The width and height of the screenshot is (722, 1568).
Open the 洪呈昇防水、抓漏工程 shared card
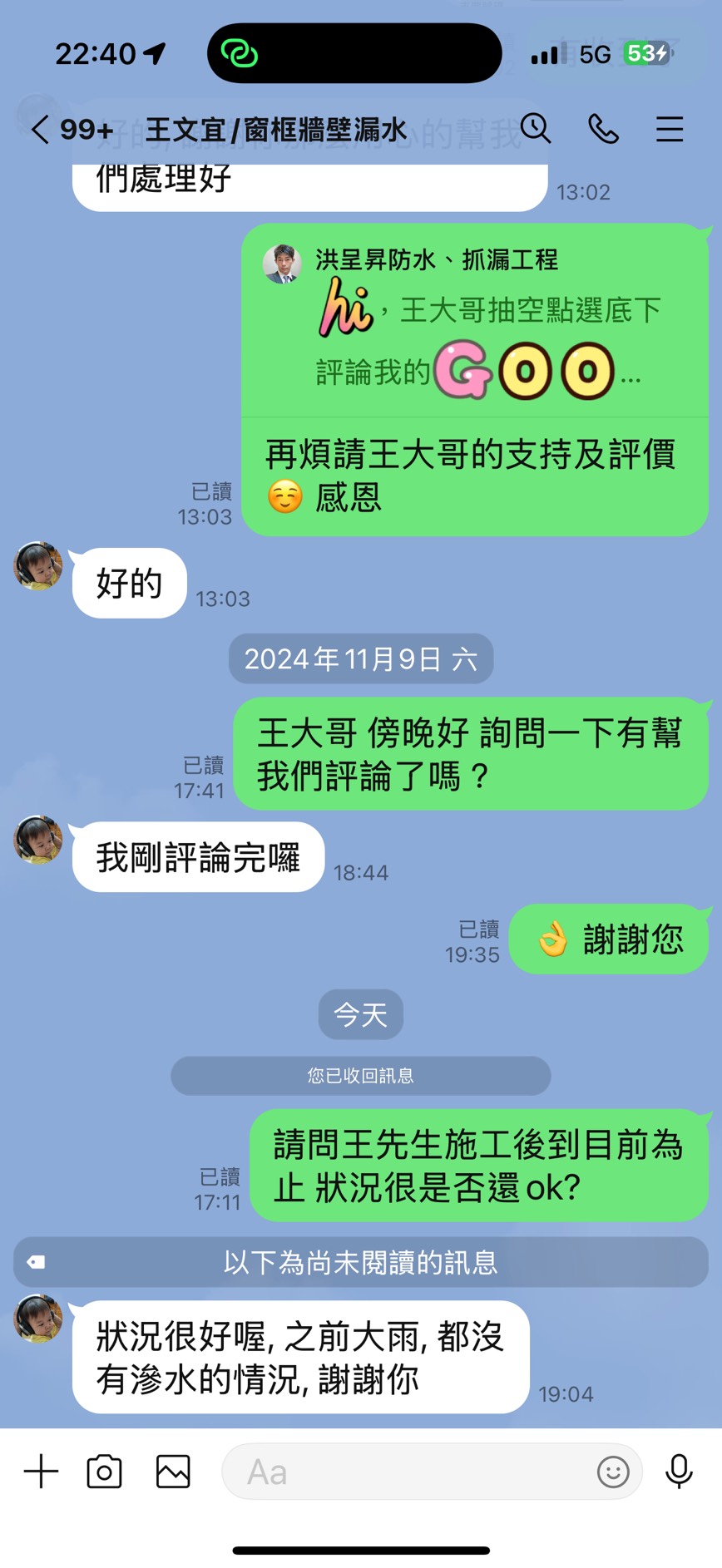[474, 324]
